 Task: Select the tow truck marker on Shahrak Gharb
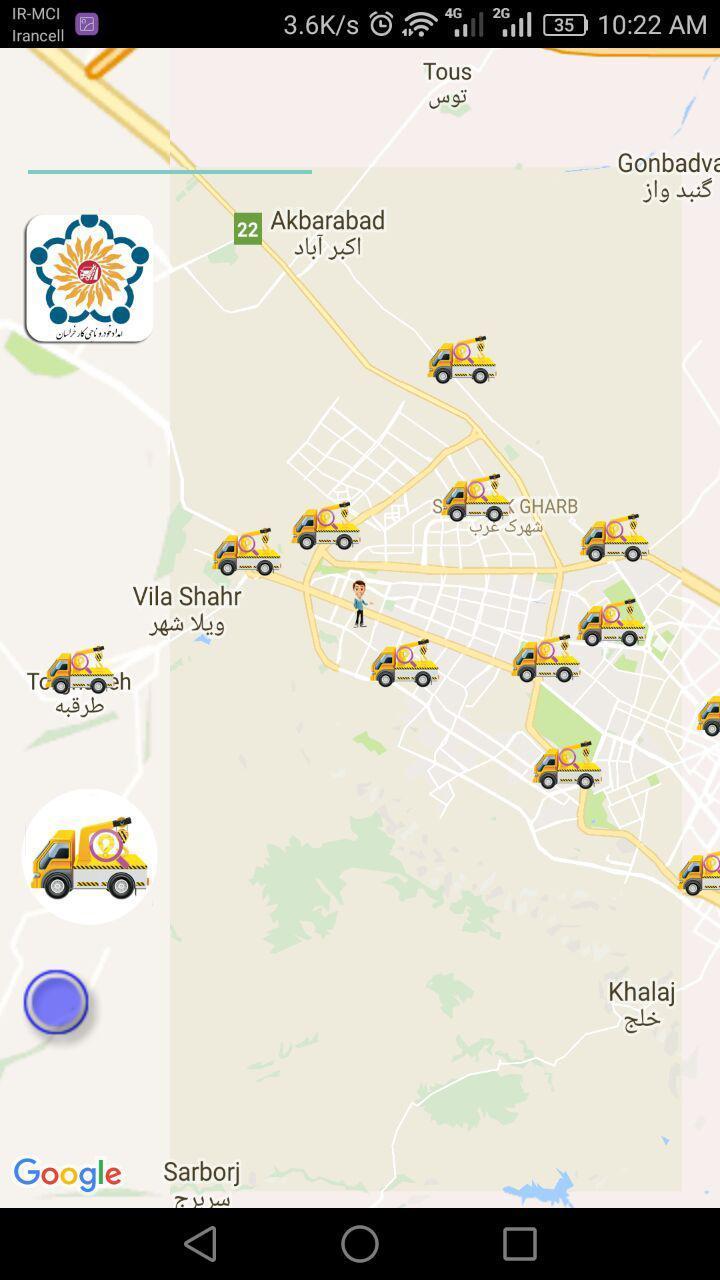(x=476, y=499)
